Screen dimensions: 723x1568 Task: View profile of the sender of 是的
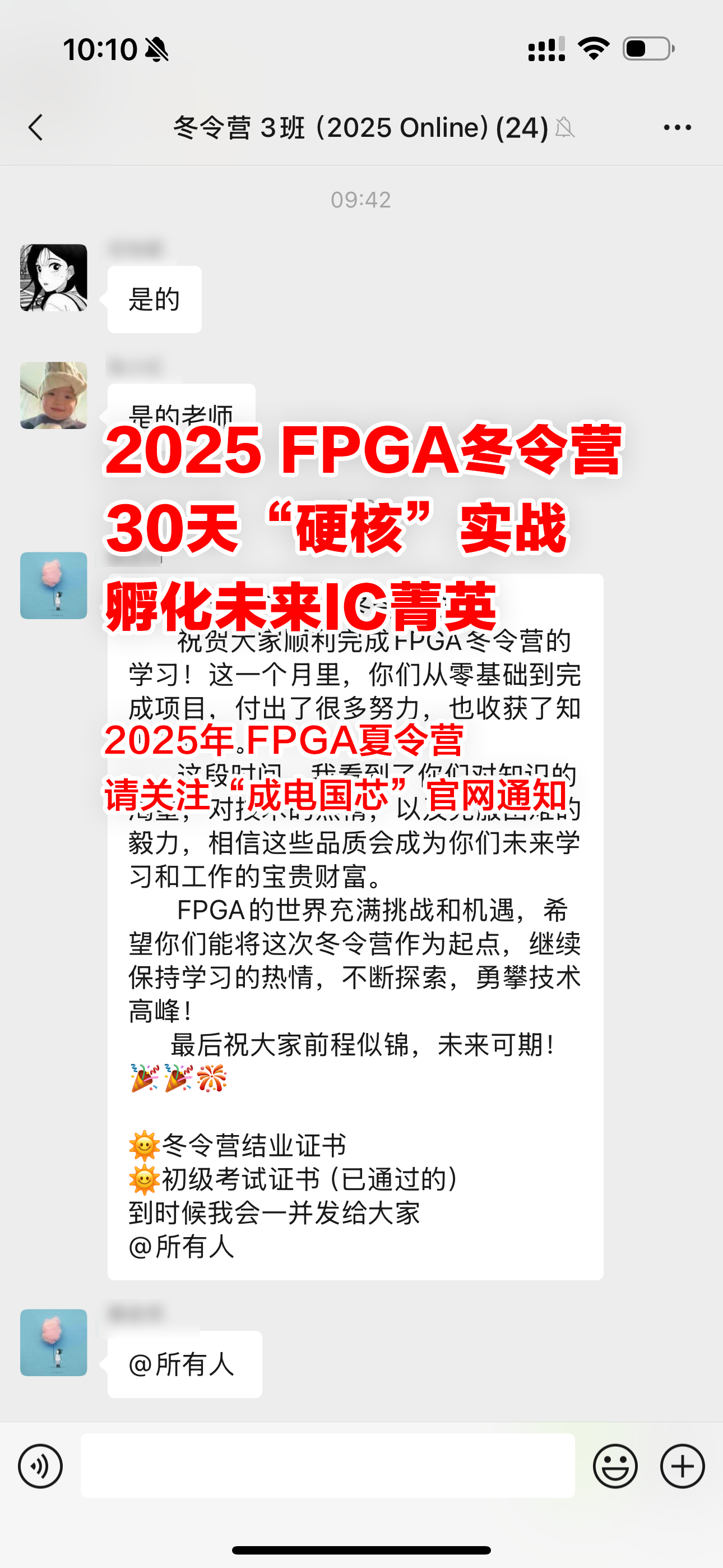[54, 278]
